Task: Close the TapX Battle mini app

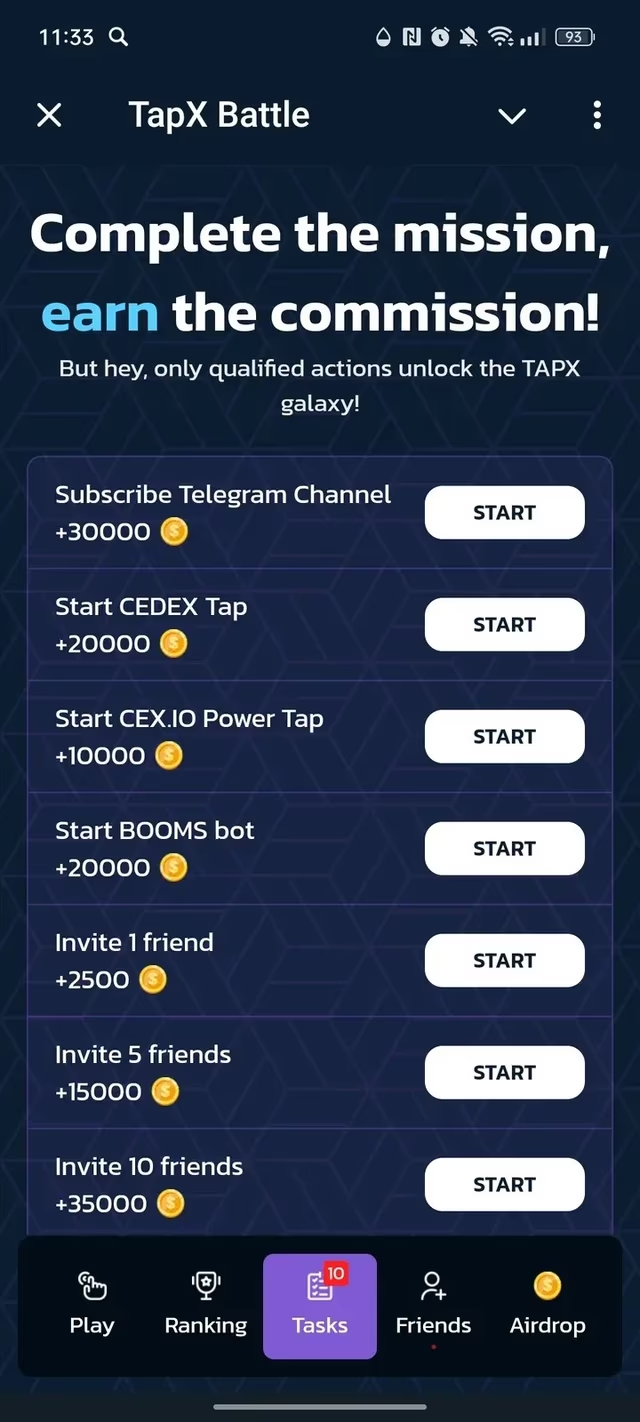Action: [49, 116]
